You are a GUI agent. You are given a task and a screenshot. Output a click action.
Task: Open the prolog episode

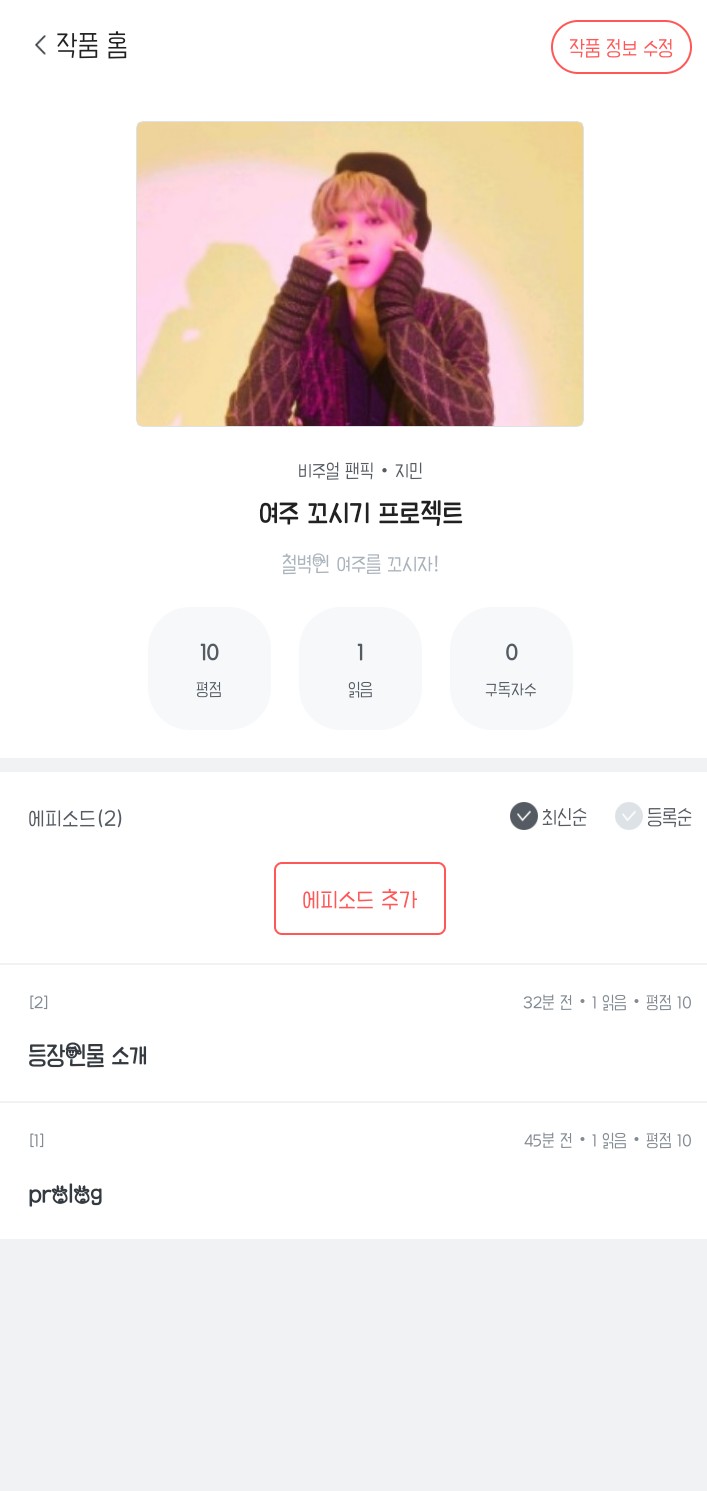(x=66, y=1193)
